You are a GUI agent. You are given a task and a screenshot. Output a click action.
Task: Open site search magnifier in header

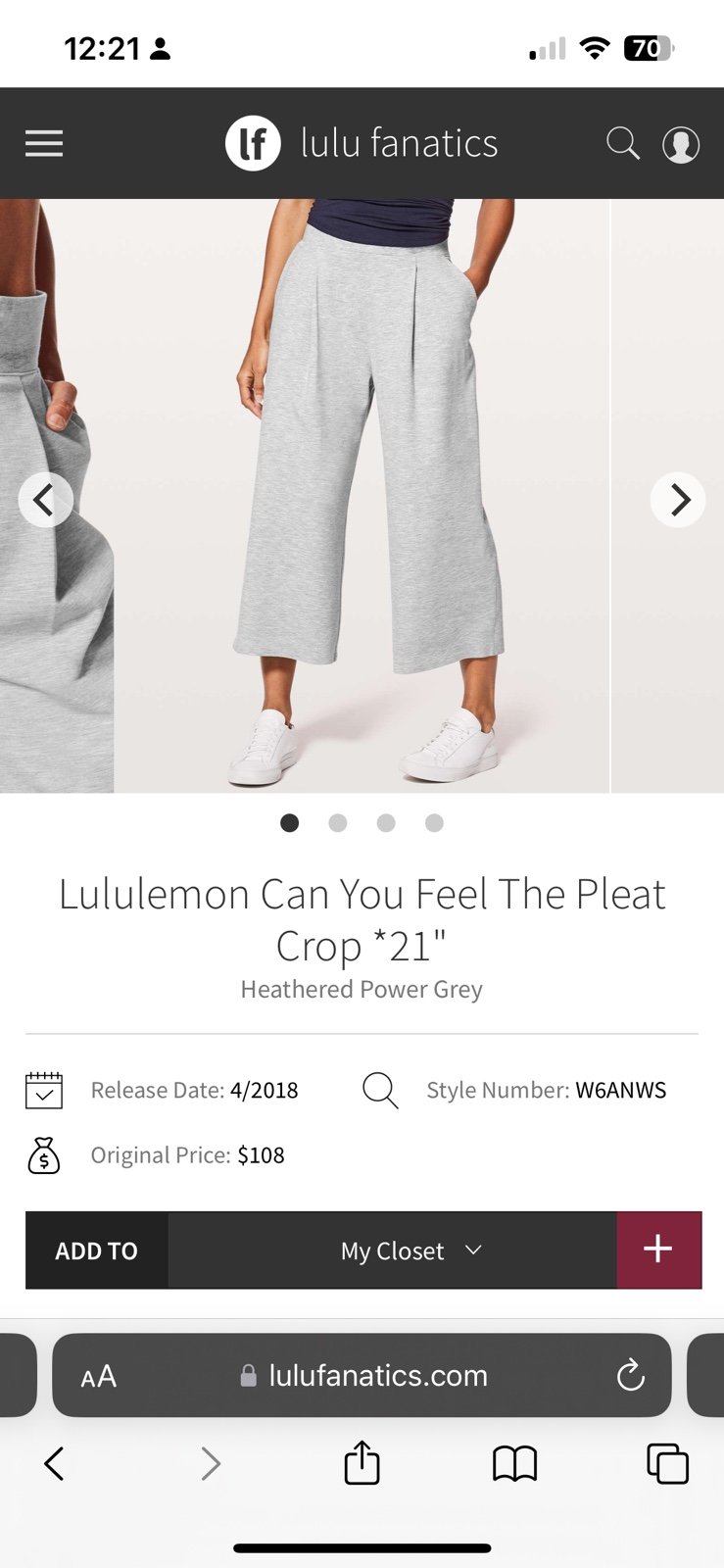(x=623, y=143)
